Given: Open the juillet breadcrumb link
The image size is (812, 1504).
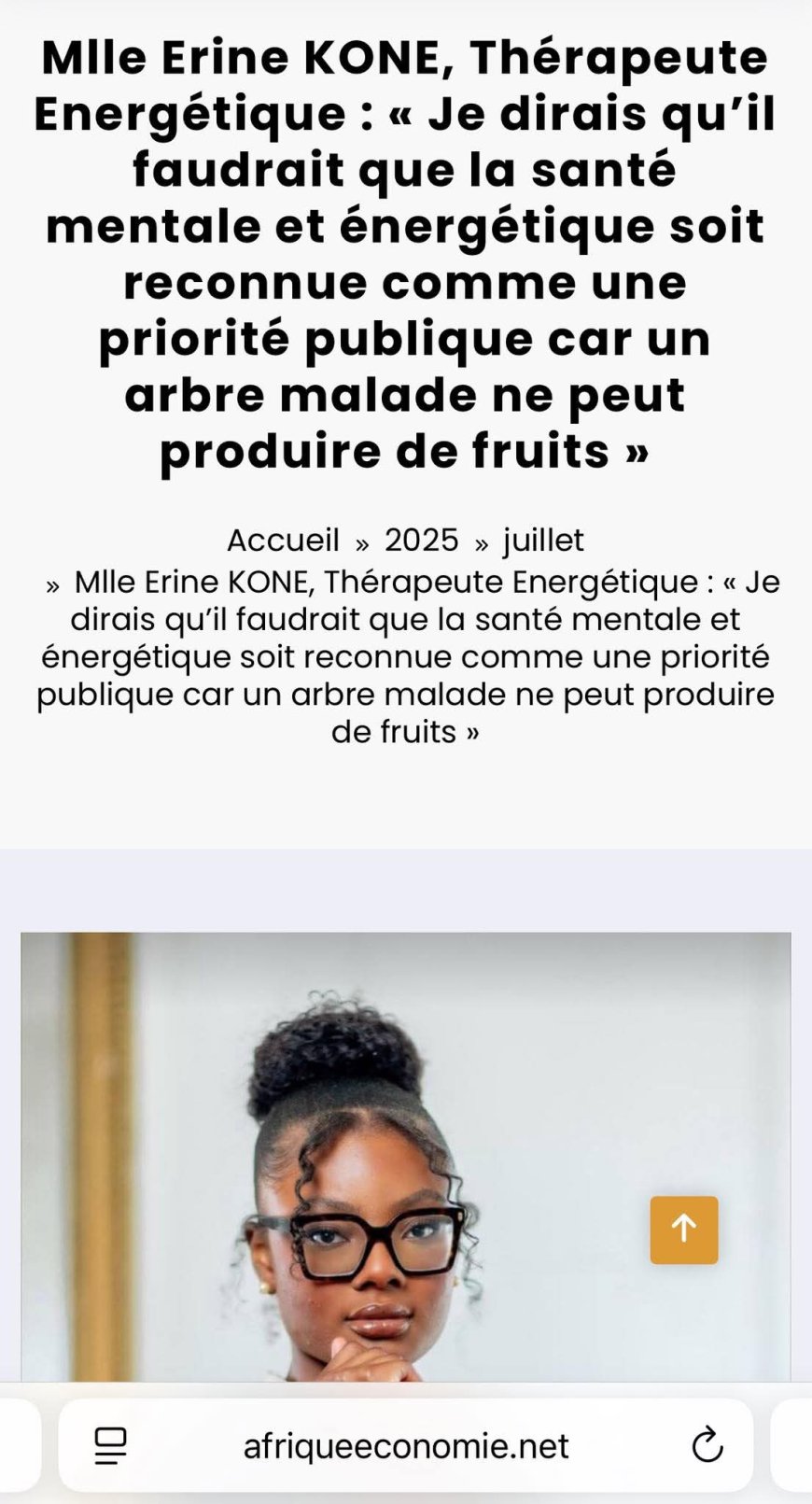Looking at the screenshot, I should 543,540.
